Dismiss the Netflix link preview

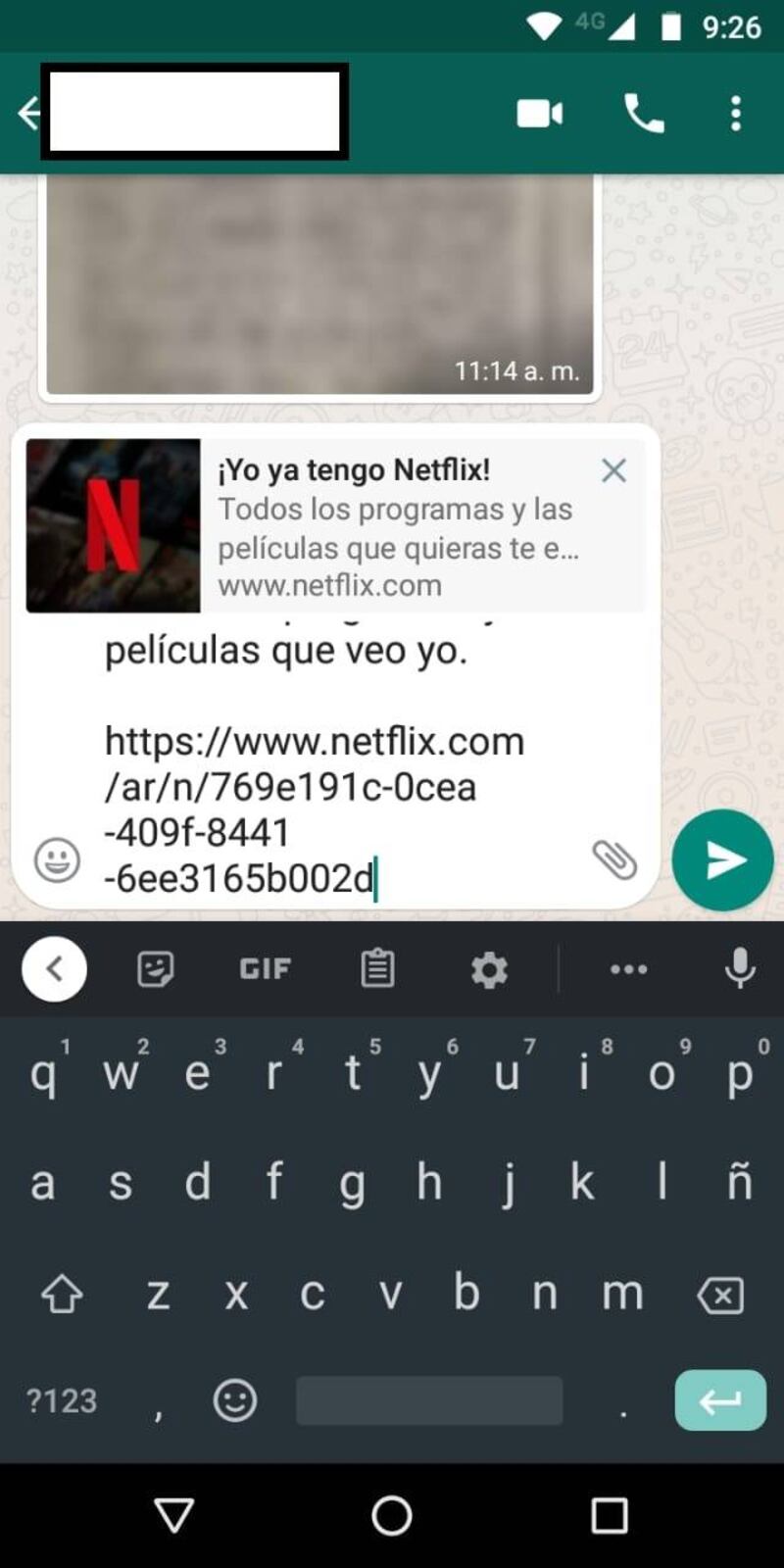click(613, 470)
